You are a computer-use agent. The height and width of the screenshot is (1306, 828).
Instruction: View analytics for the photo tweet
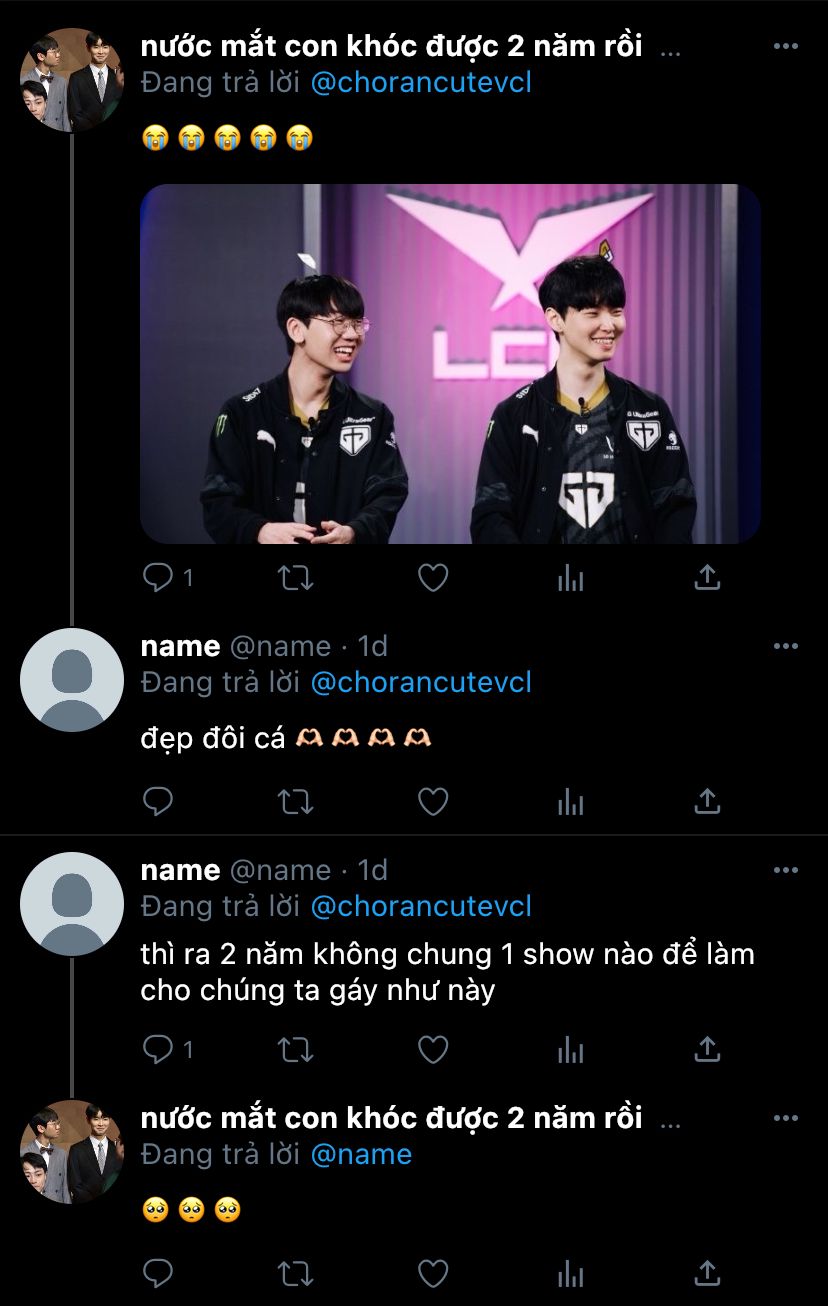[570, 577]
